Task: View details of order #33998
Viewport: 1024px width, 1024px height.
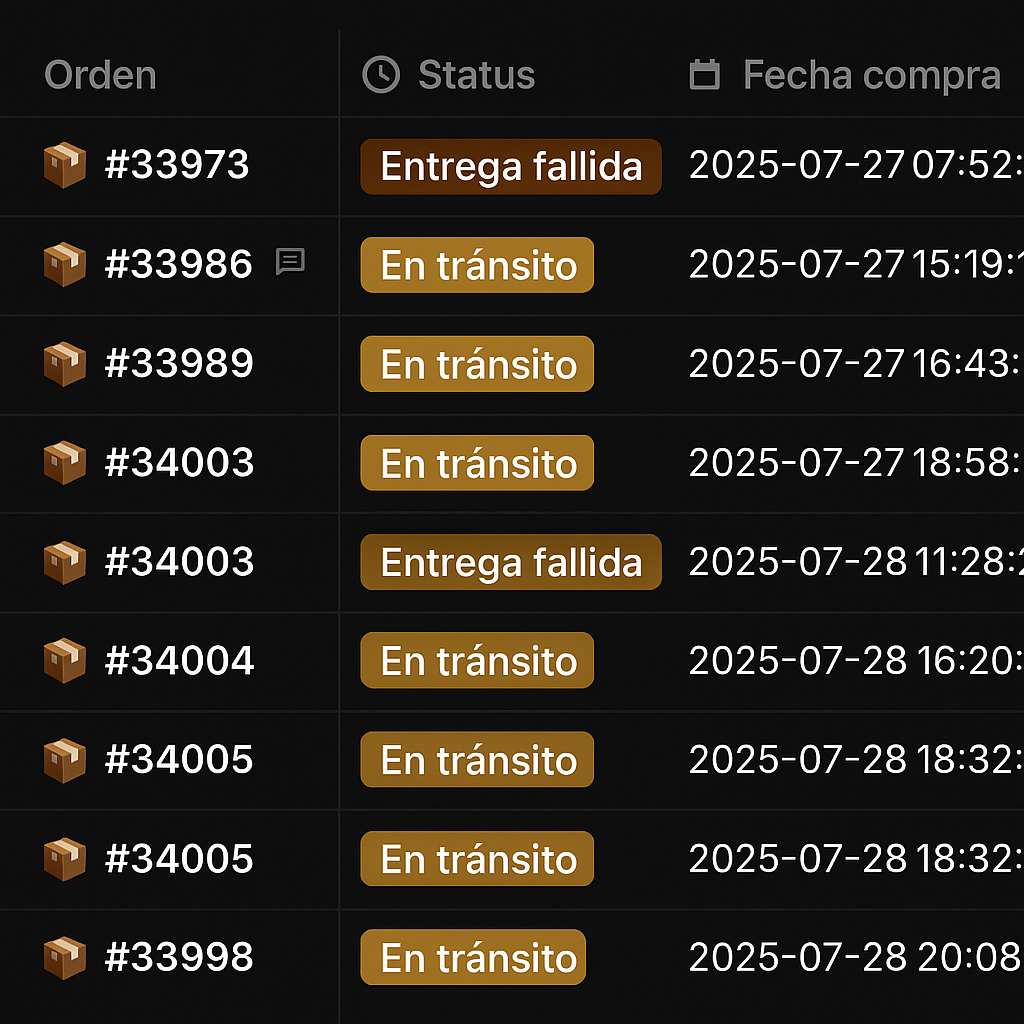Action: (x=179, y=958)
